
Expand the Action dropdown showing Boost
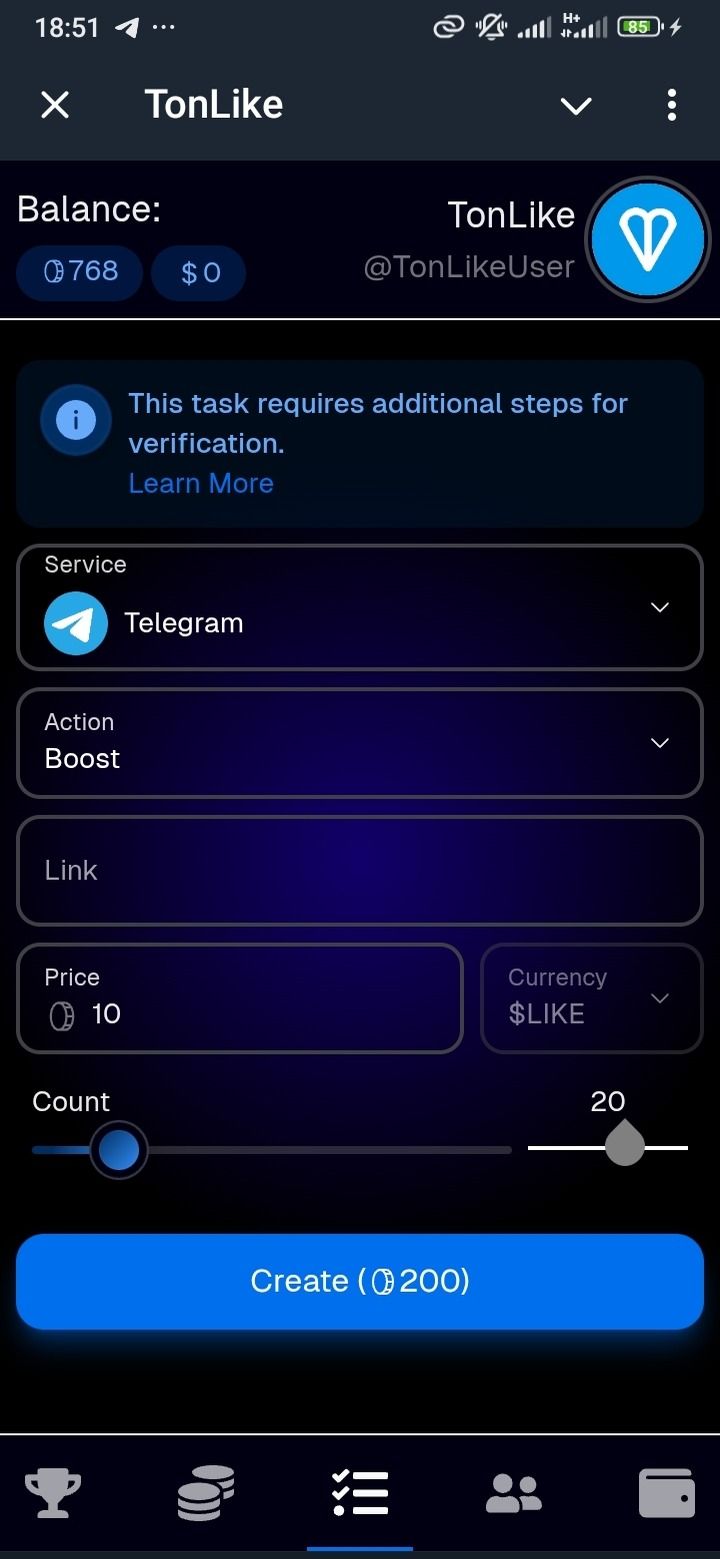click(x=360, y=742)
